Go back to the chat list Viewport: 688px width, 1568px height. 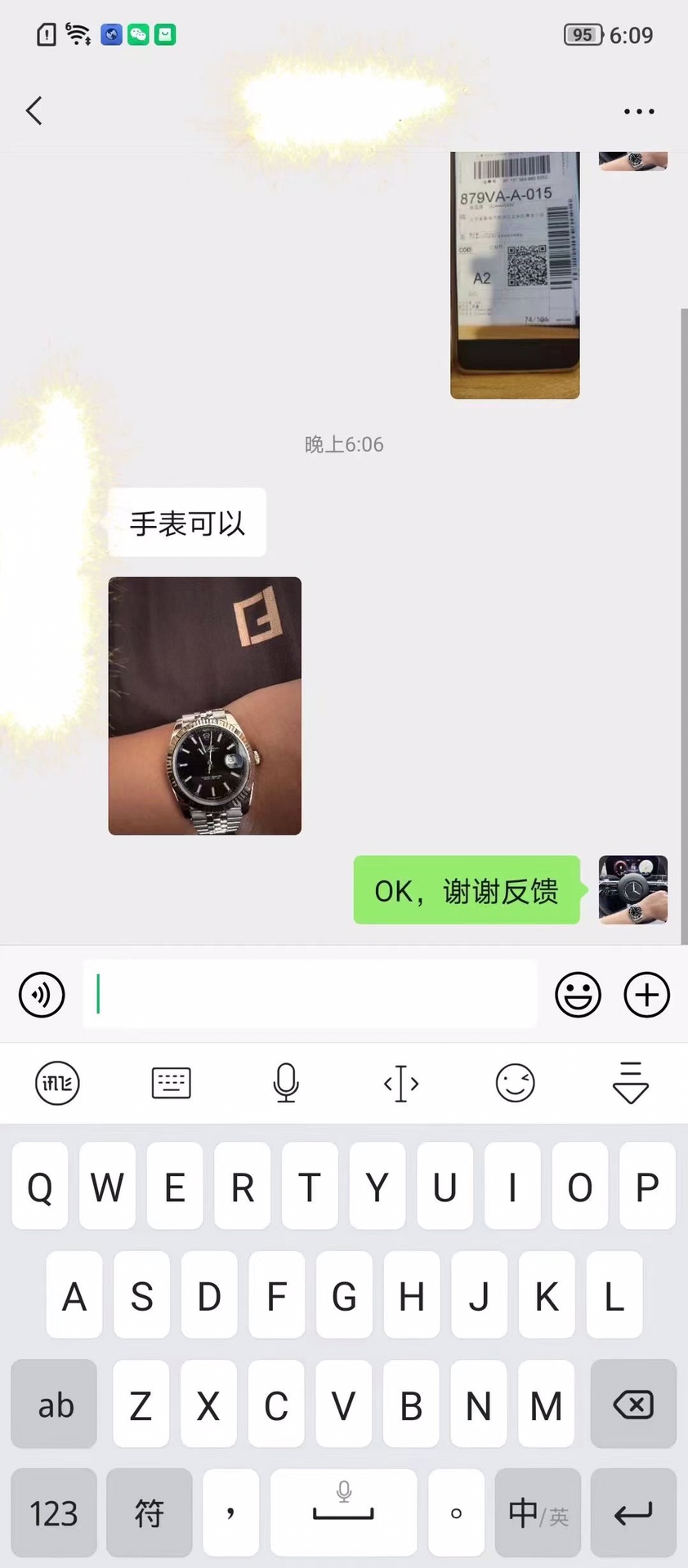(34, 110)
